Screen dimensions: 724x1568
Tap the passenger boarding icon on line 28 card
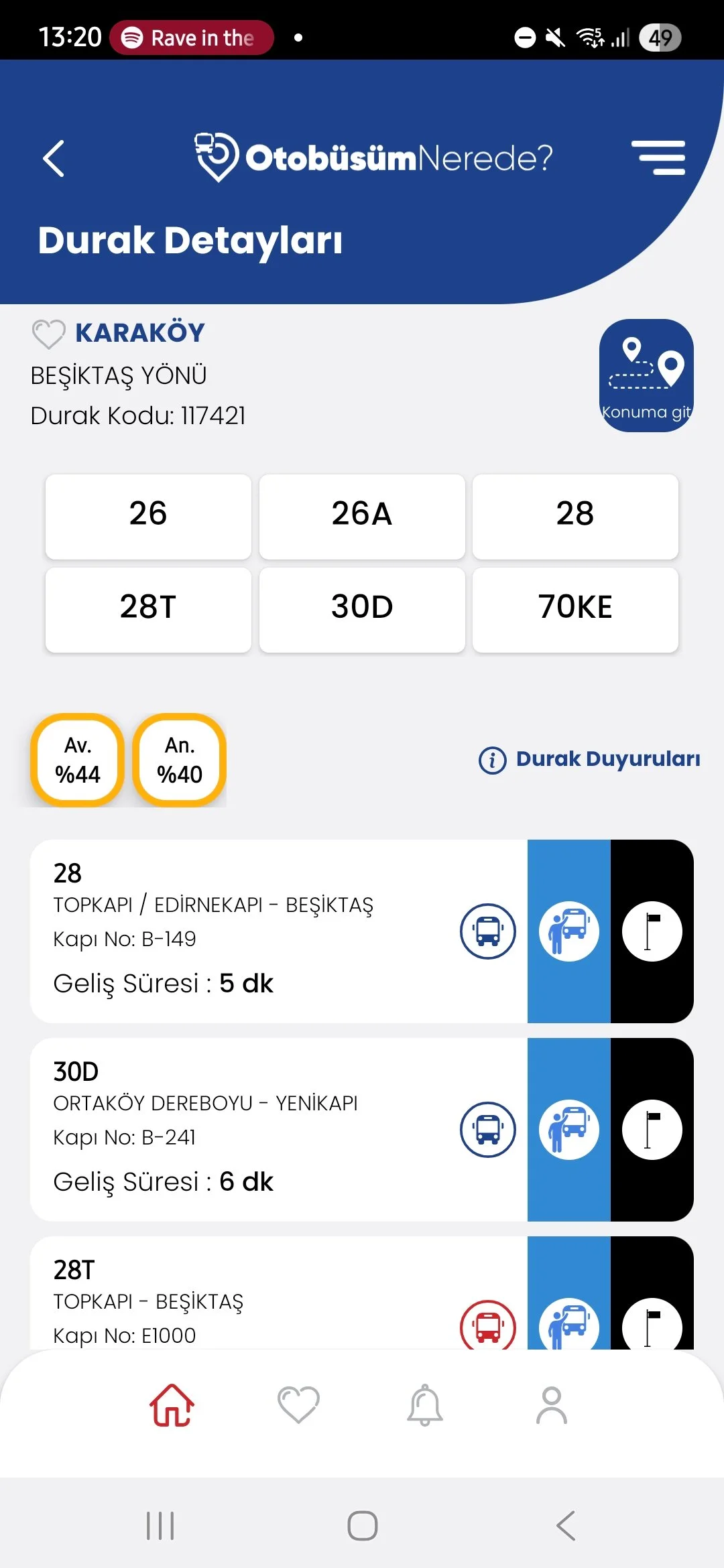pyautogui.click(x=569, y=931)
